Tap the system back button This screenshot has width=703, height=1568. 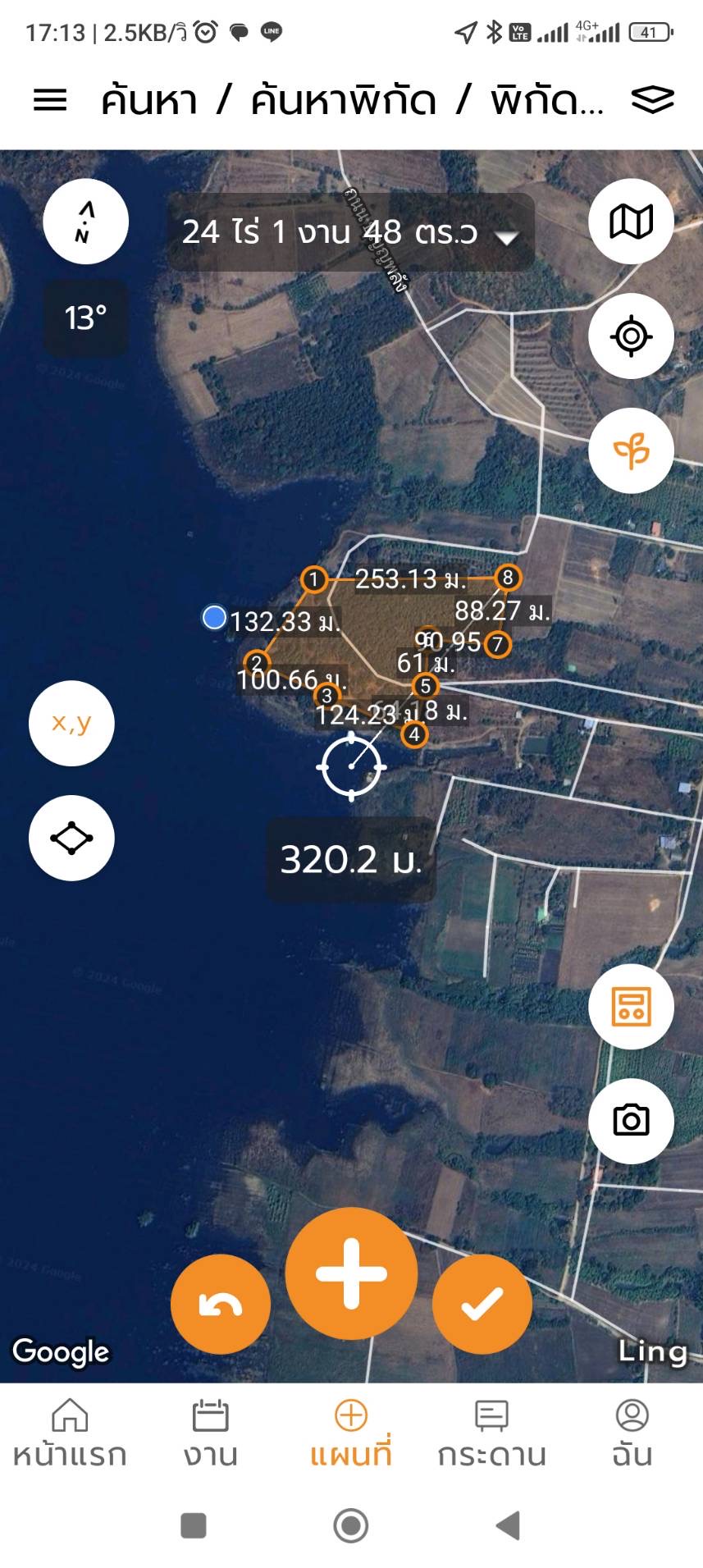(509, 1525)
